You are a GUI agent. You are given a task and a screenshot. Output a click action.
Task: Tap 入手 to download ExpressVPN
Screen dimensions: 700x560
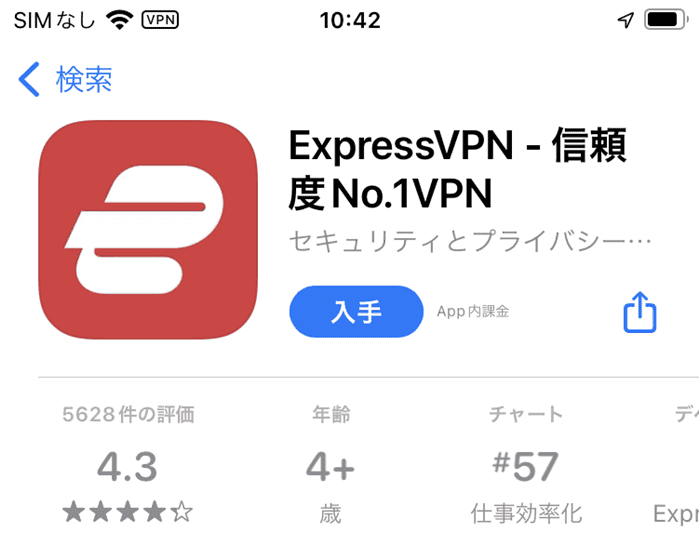(356, 312)
